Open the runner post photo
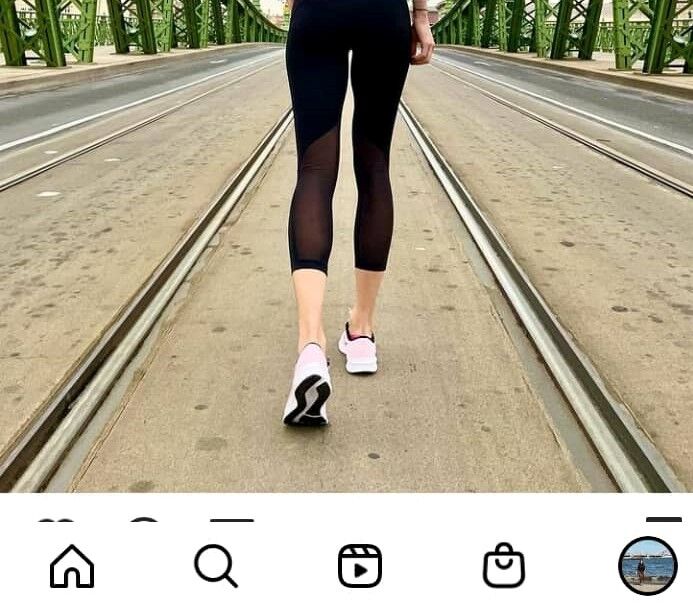The width and height of the screenshot is (693, 609). coord(346,245)
